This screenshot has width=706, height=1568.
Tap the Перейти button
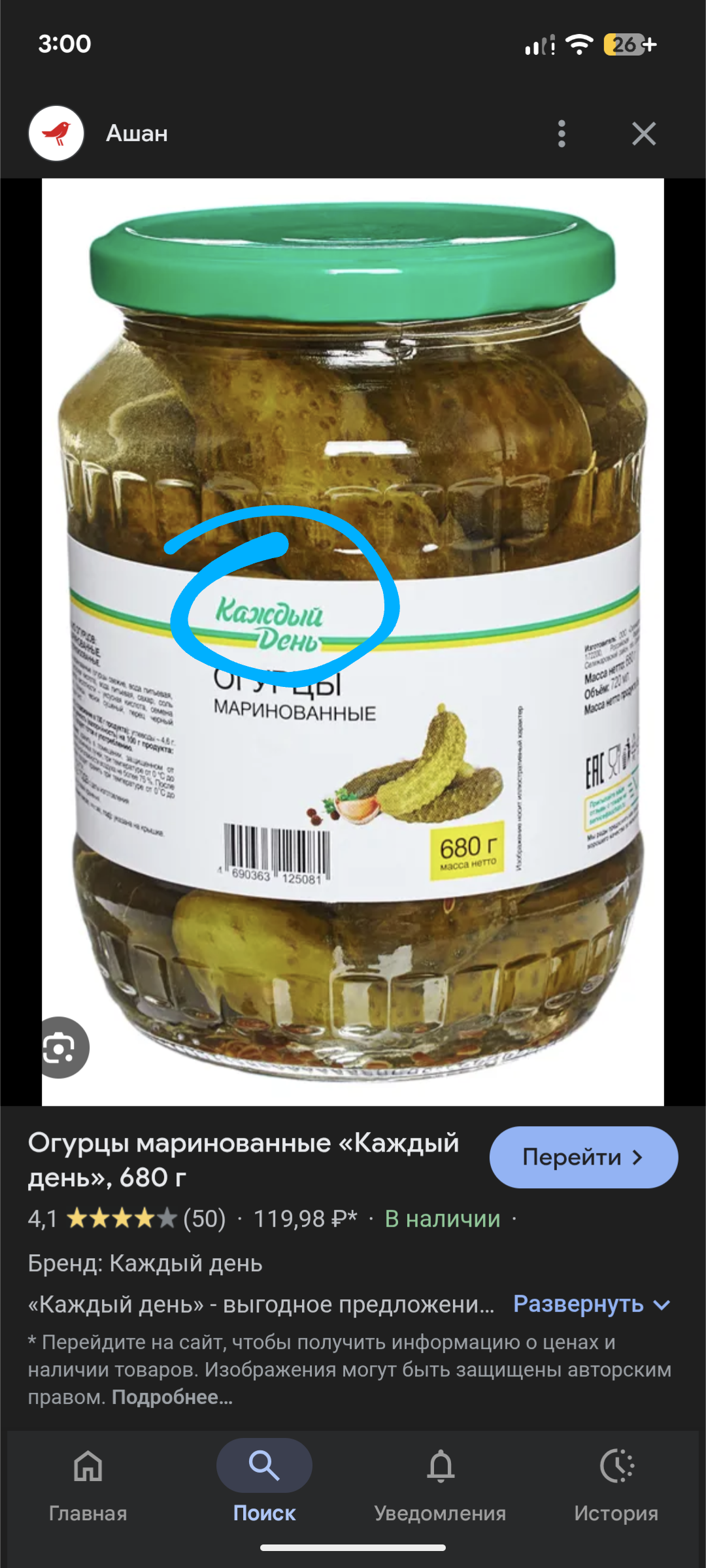(583, 1157)
